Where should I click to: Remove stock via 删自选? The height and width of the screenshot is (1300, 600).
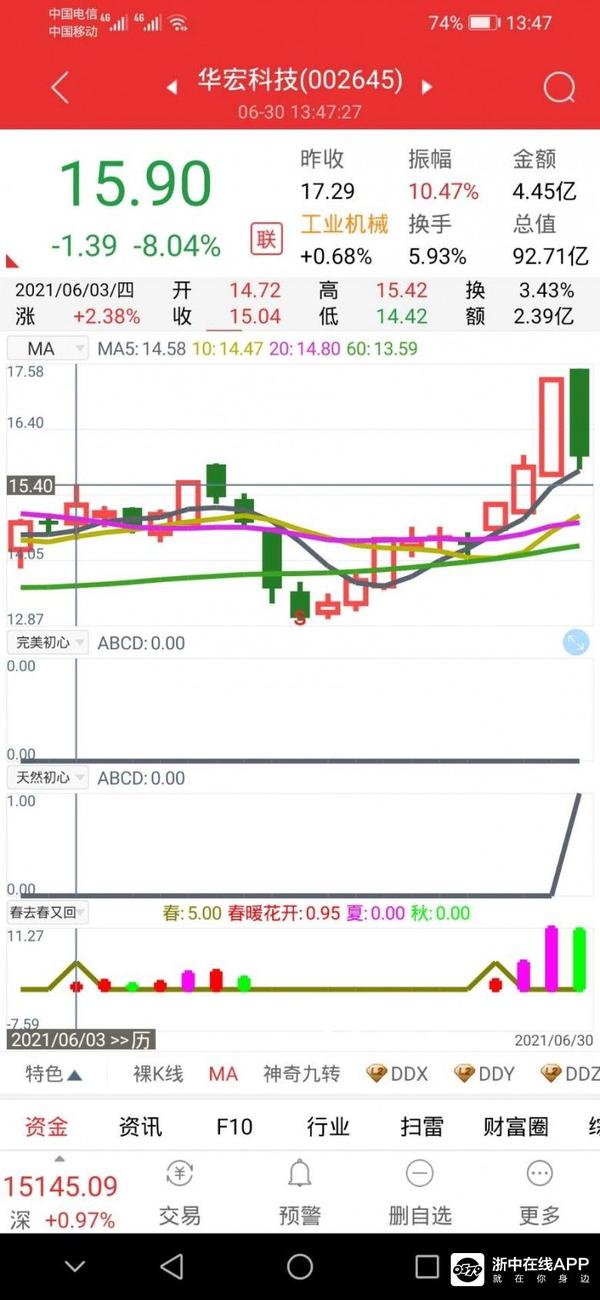(x=419, y=1192)
